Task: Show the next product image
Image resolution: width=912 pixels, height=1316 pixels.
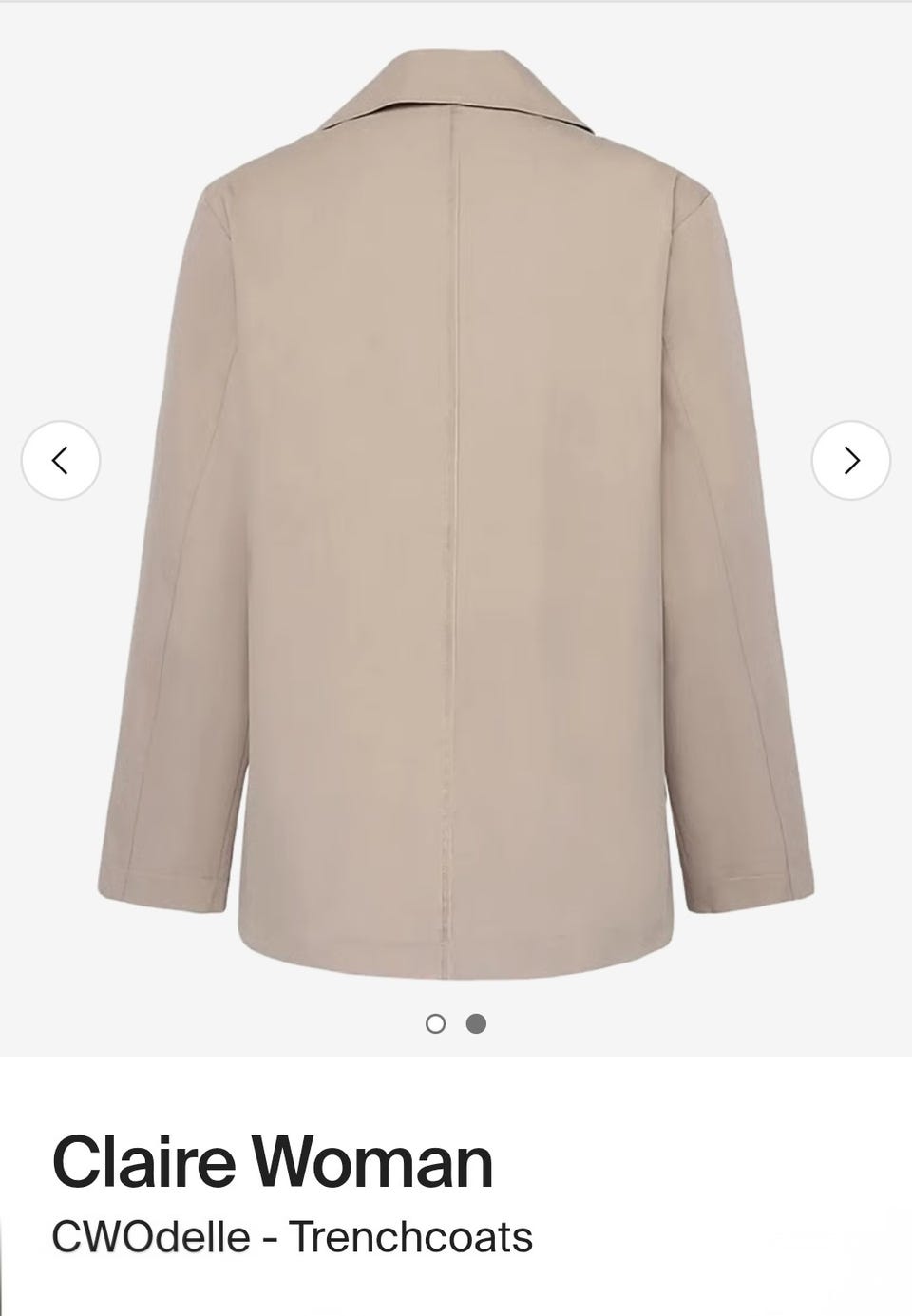Action: click(850, 461)
